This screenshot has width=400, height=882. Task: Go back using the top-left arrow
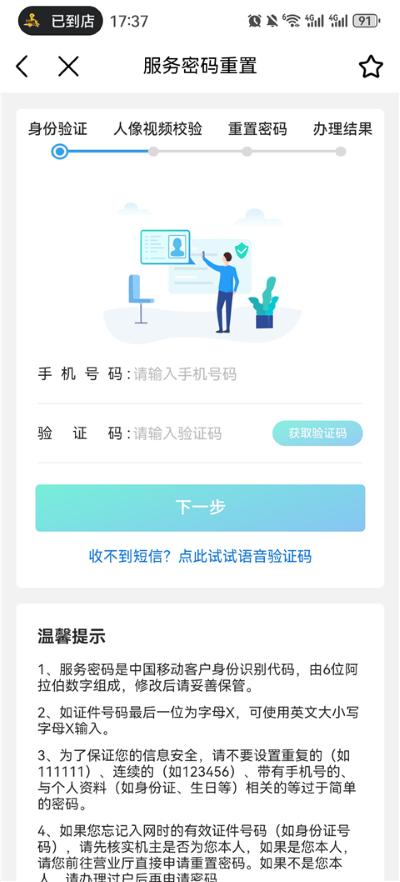[x=21, y=66]
